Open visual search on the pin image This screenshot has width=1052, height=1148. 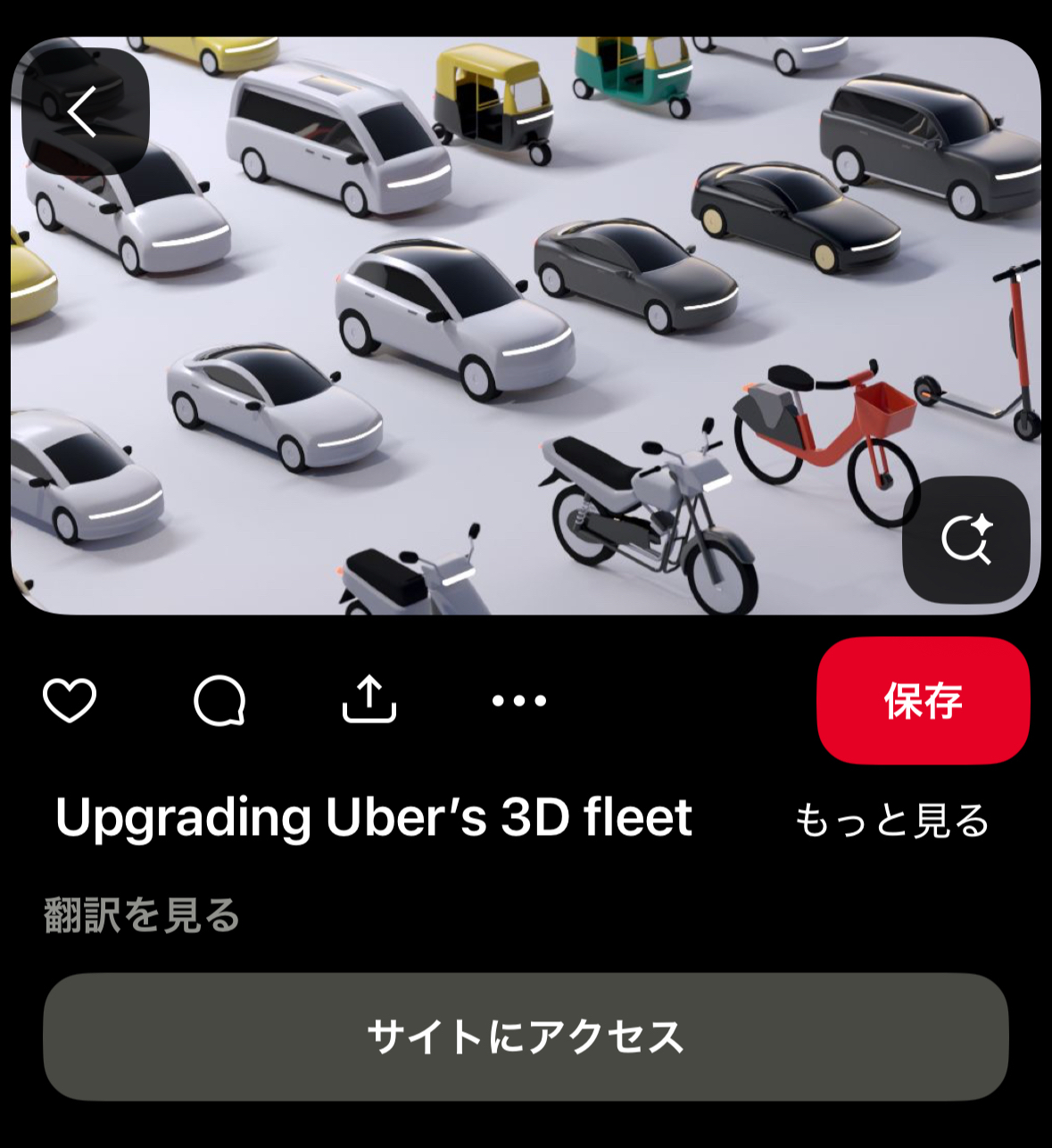coord(966,540)
